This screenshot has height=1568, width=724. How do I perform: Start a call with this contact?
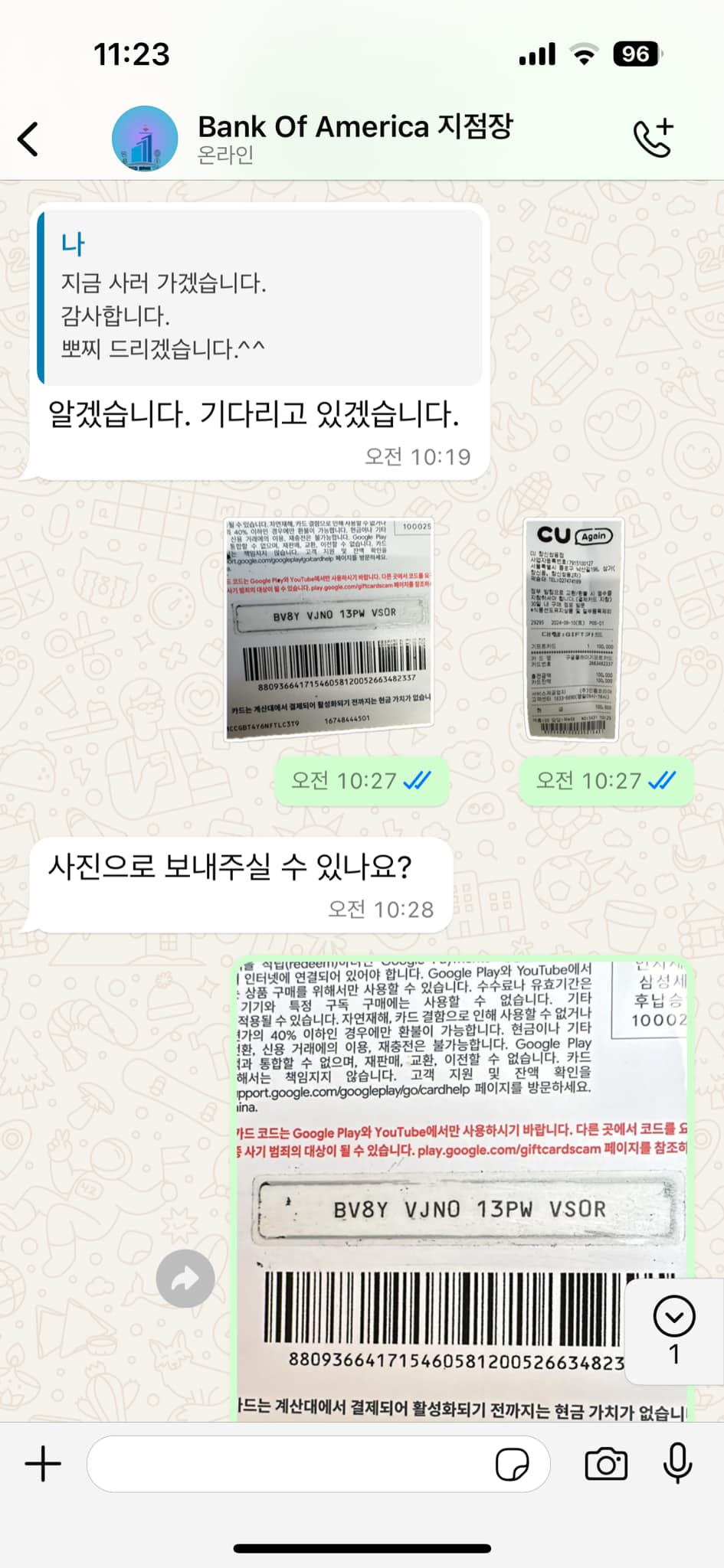(x=653, y=139)
